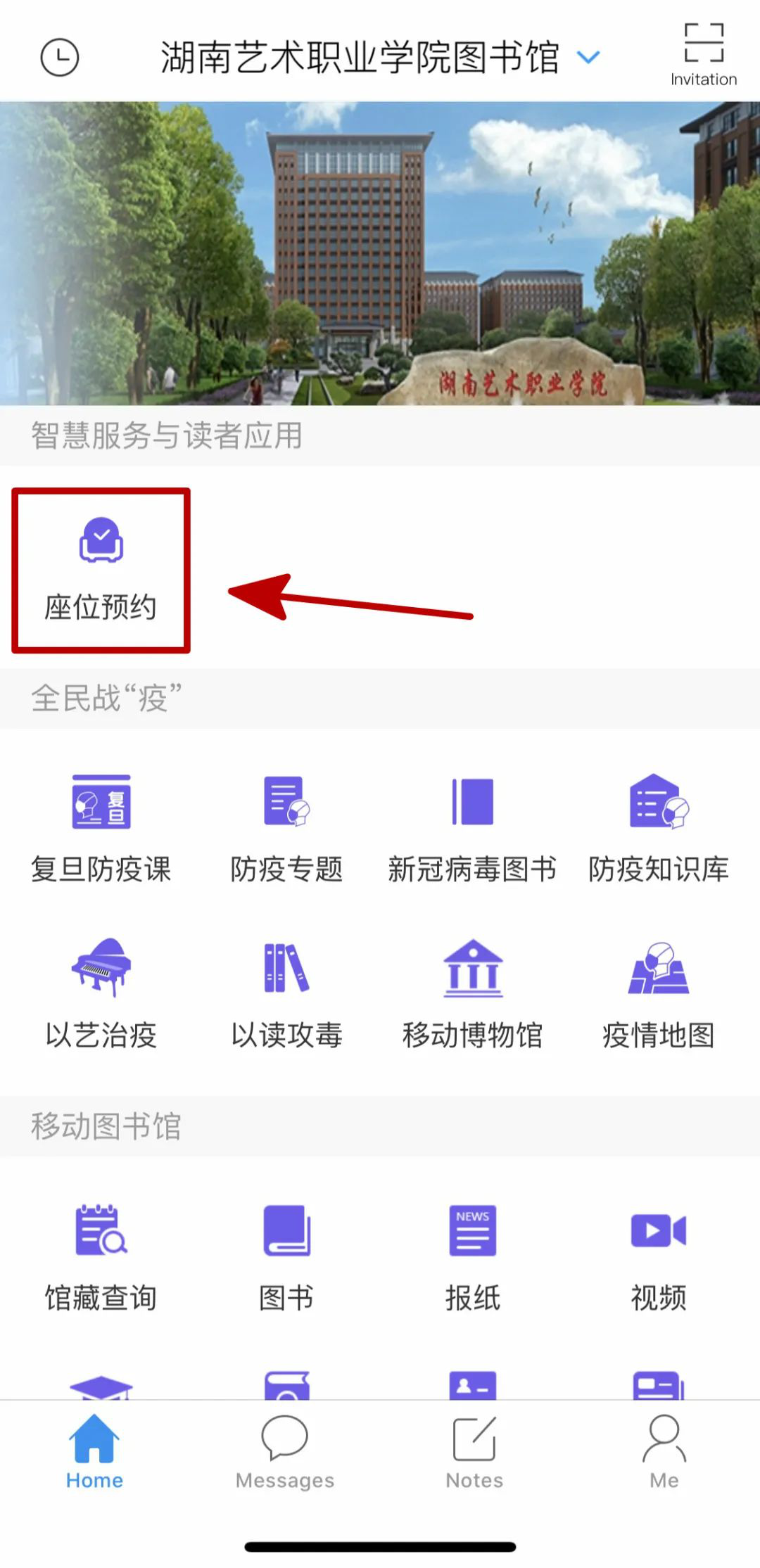
Task: Go to the Home tab
Action: pos(94,1452)
